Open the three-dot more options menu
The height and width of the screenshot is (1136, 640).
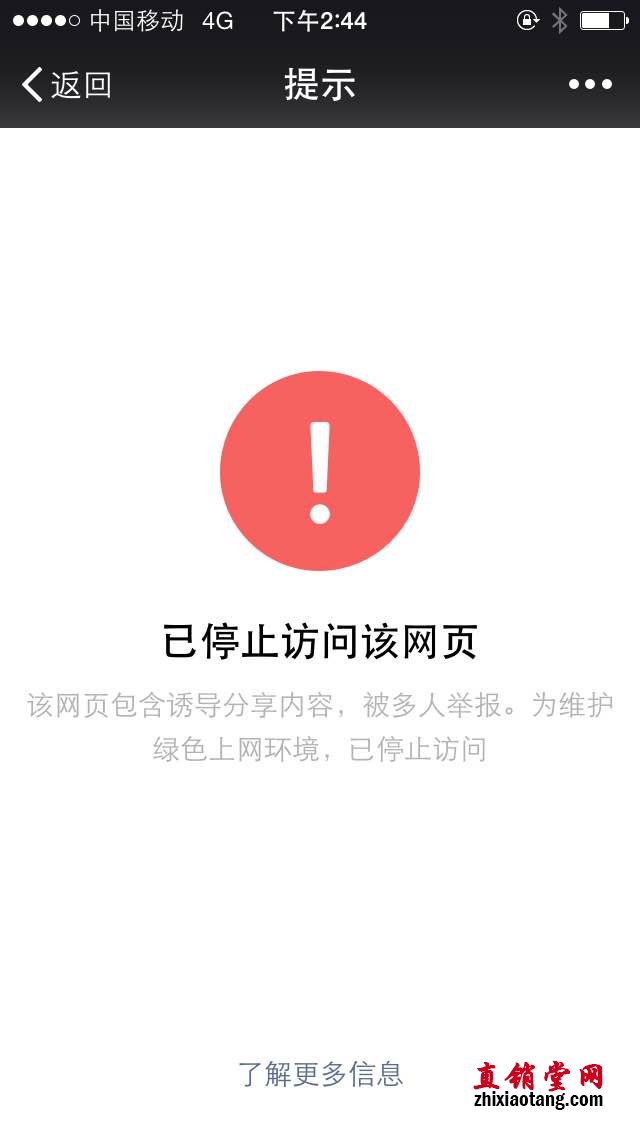tap(590, 85)
